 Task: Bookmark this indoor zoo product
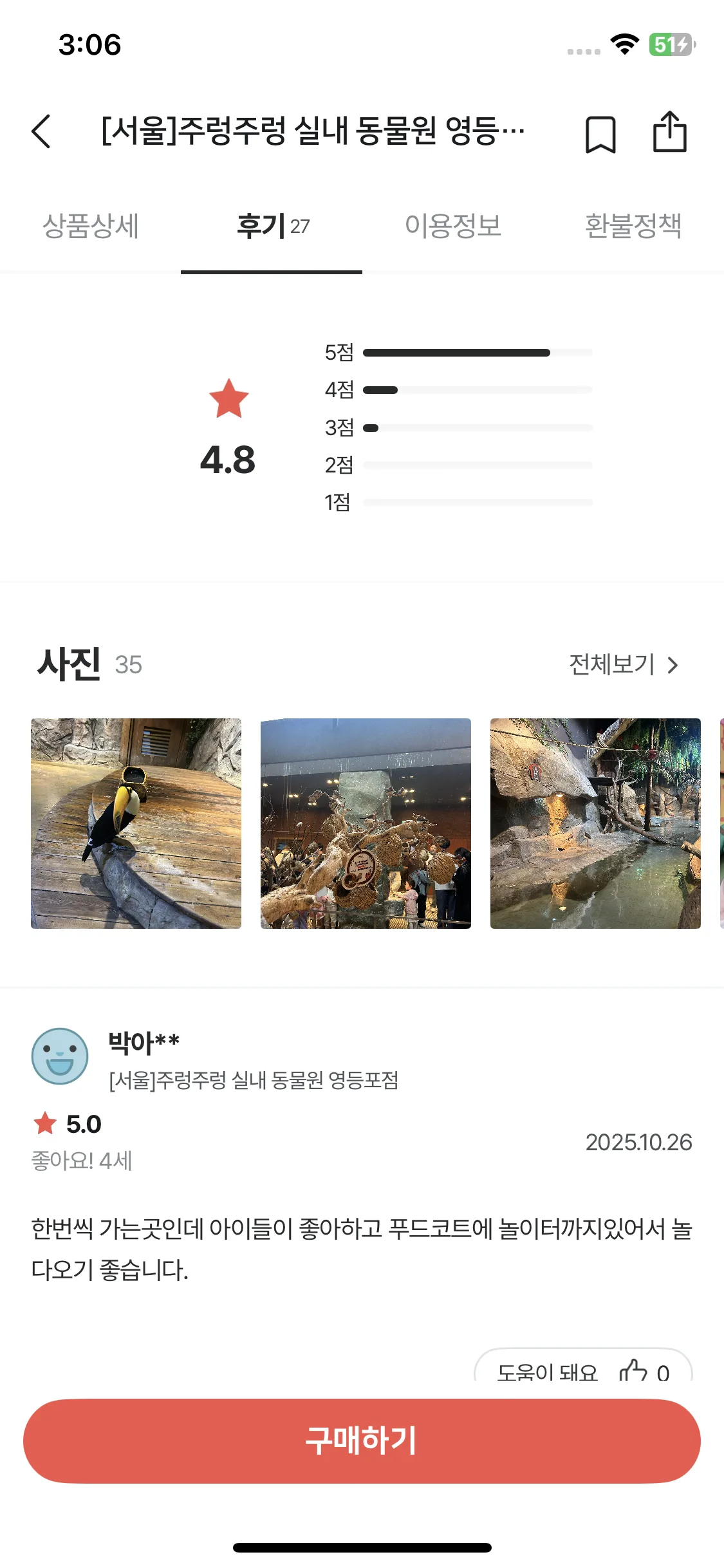click(600, 134)
